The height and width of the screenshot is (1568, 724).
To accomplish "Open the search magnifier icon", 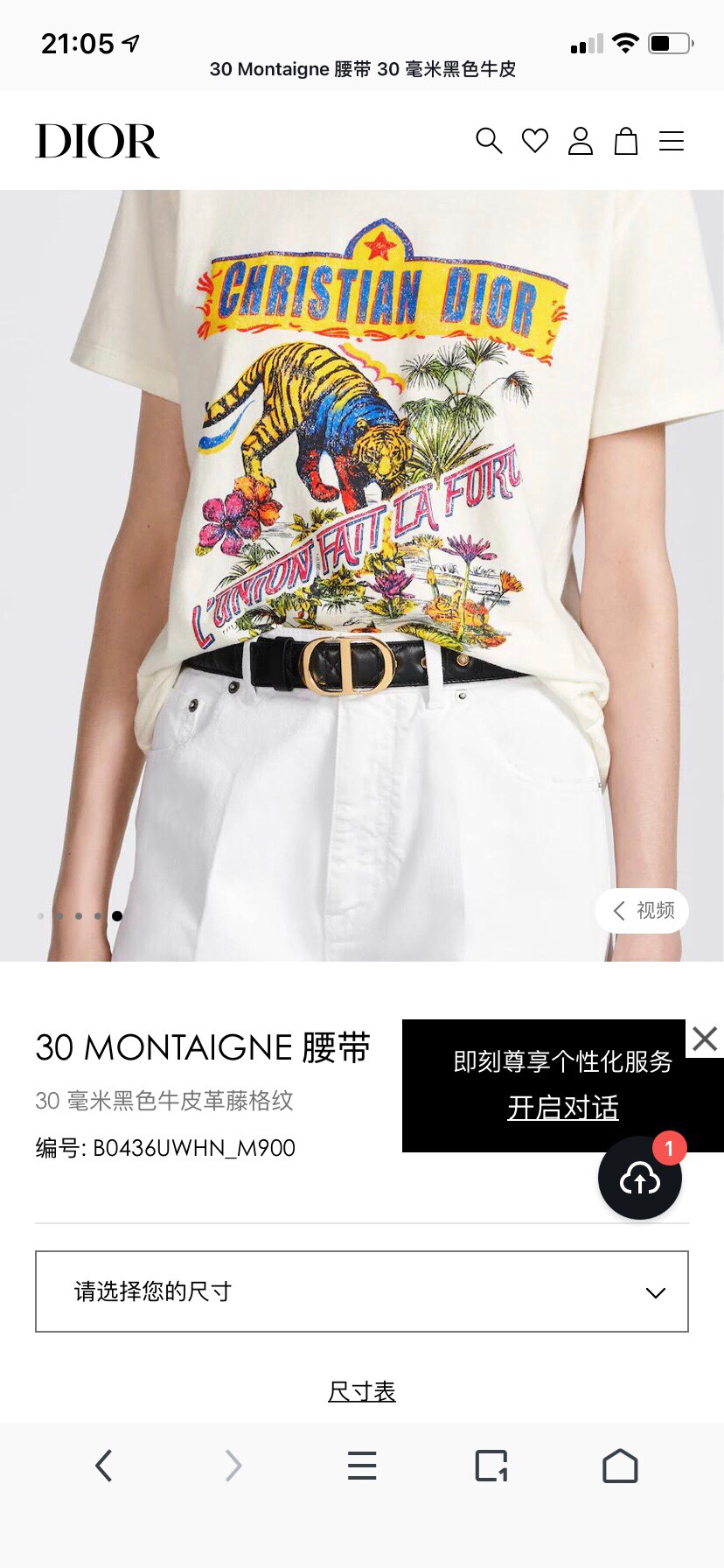I will (x=489, y=141).
